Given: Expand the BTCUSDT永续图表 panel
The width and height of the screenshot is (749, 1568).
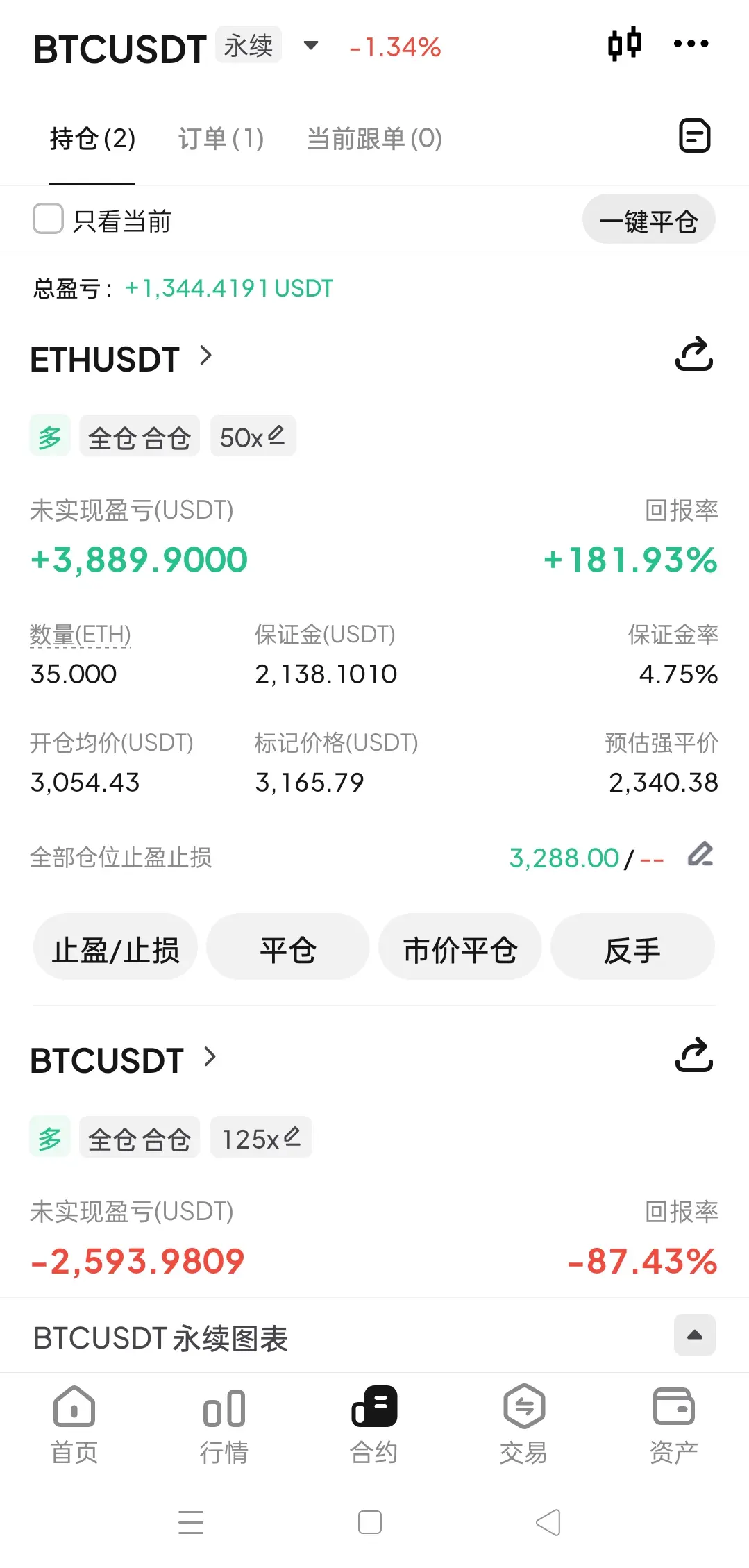Looking at the screenshot, I should click(694, 1335).
